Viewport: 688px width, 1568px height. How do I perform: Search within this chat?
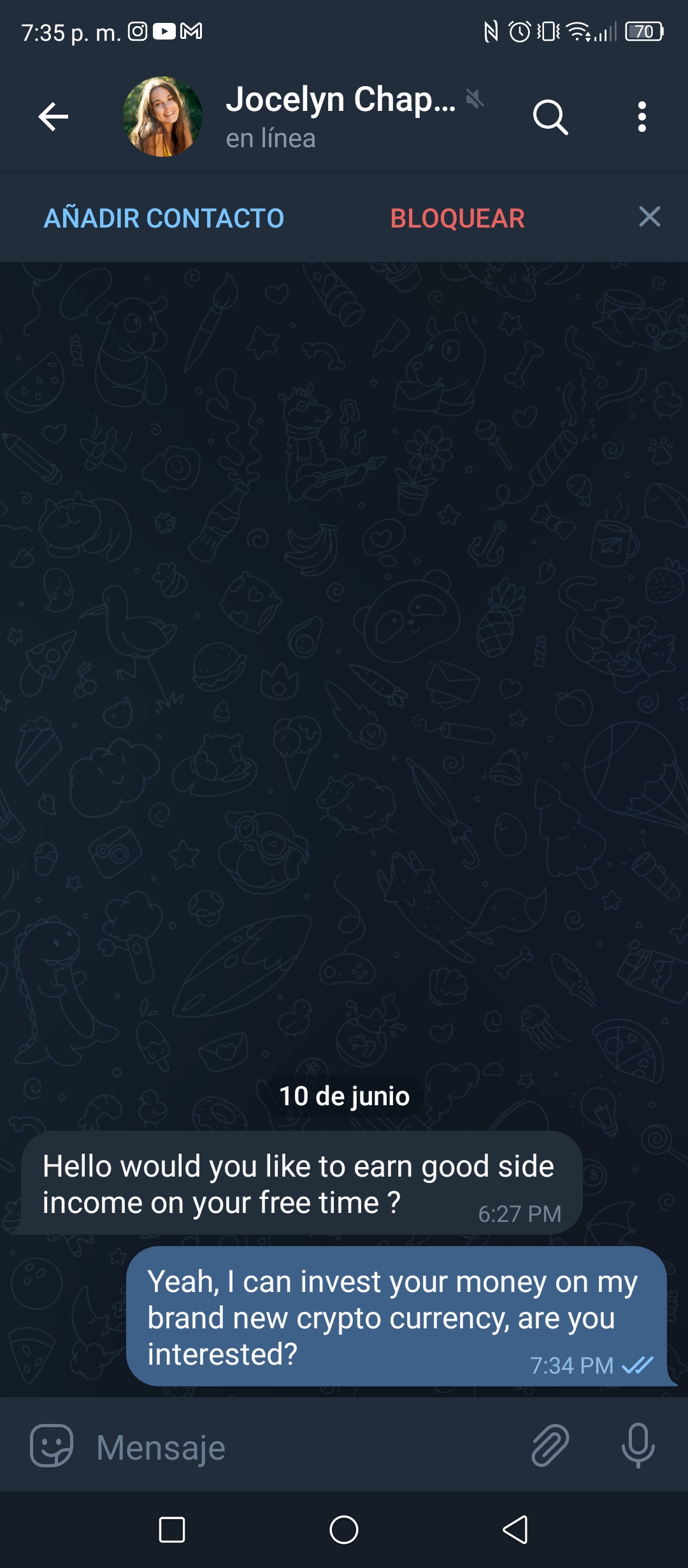pyautogui.click(x=550, y=117)
